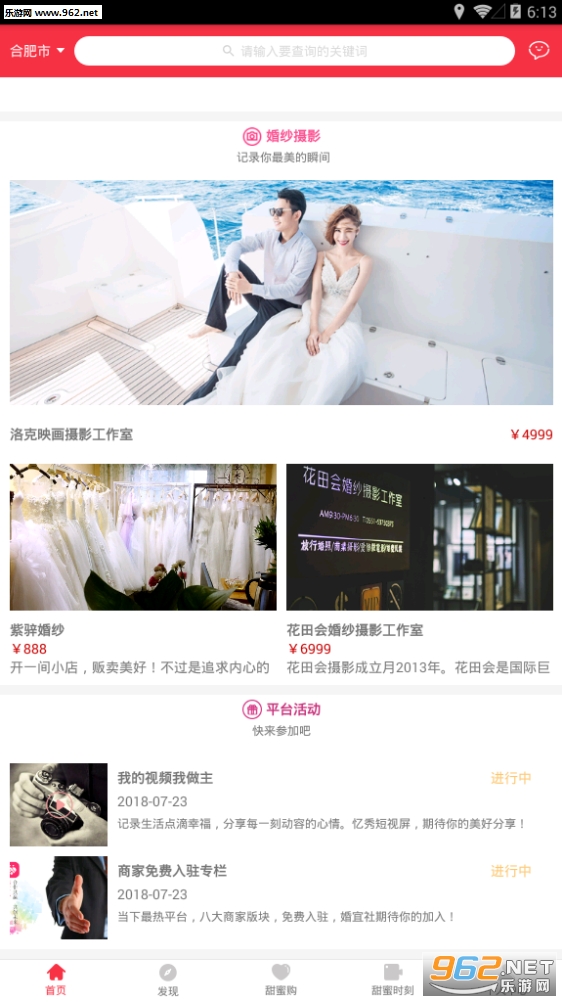Switch to the 甜蜜购 tab
Image resolution: width=562 pixels, height=1002 pixels.
[x=281, y=980]
